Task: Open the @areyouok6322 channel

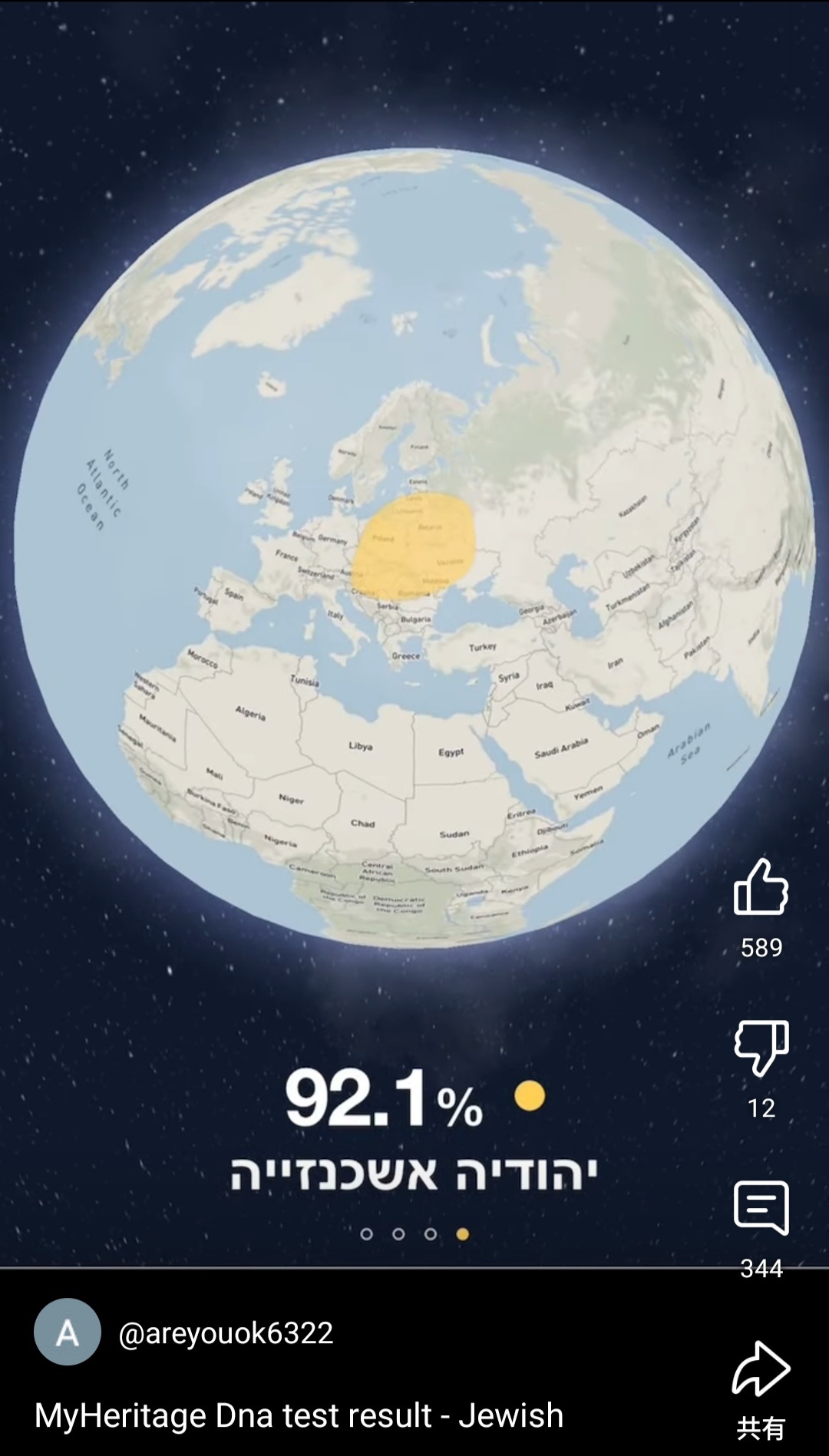Action: (226, 1333)
